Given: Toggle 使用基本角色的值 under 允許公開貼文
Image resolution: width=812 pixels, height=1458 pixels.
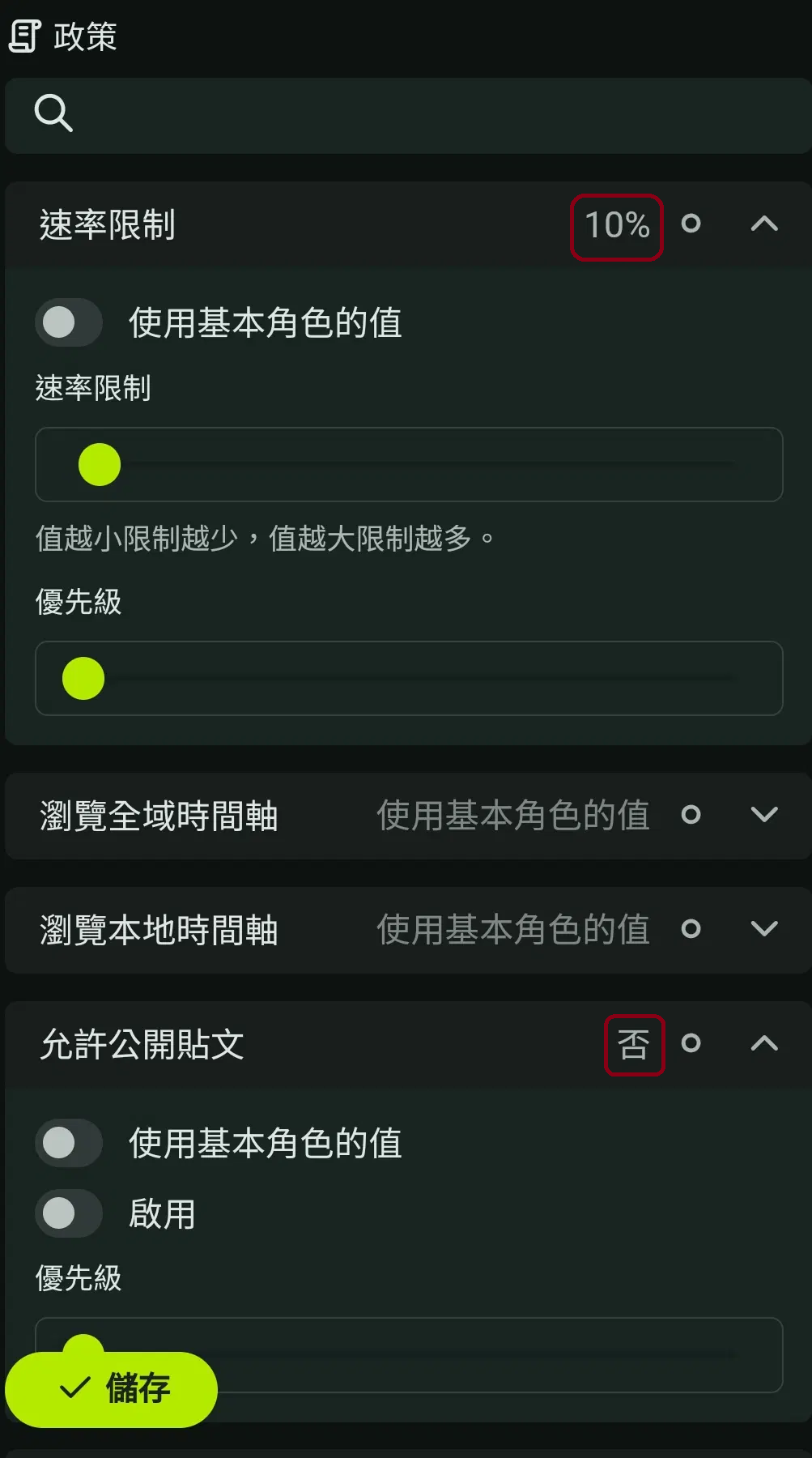Looking at the screenshot, I should click(x=69, y=1143).
